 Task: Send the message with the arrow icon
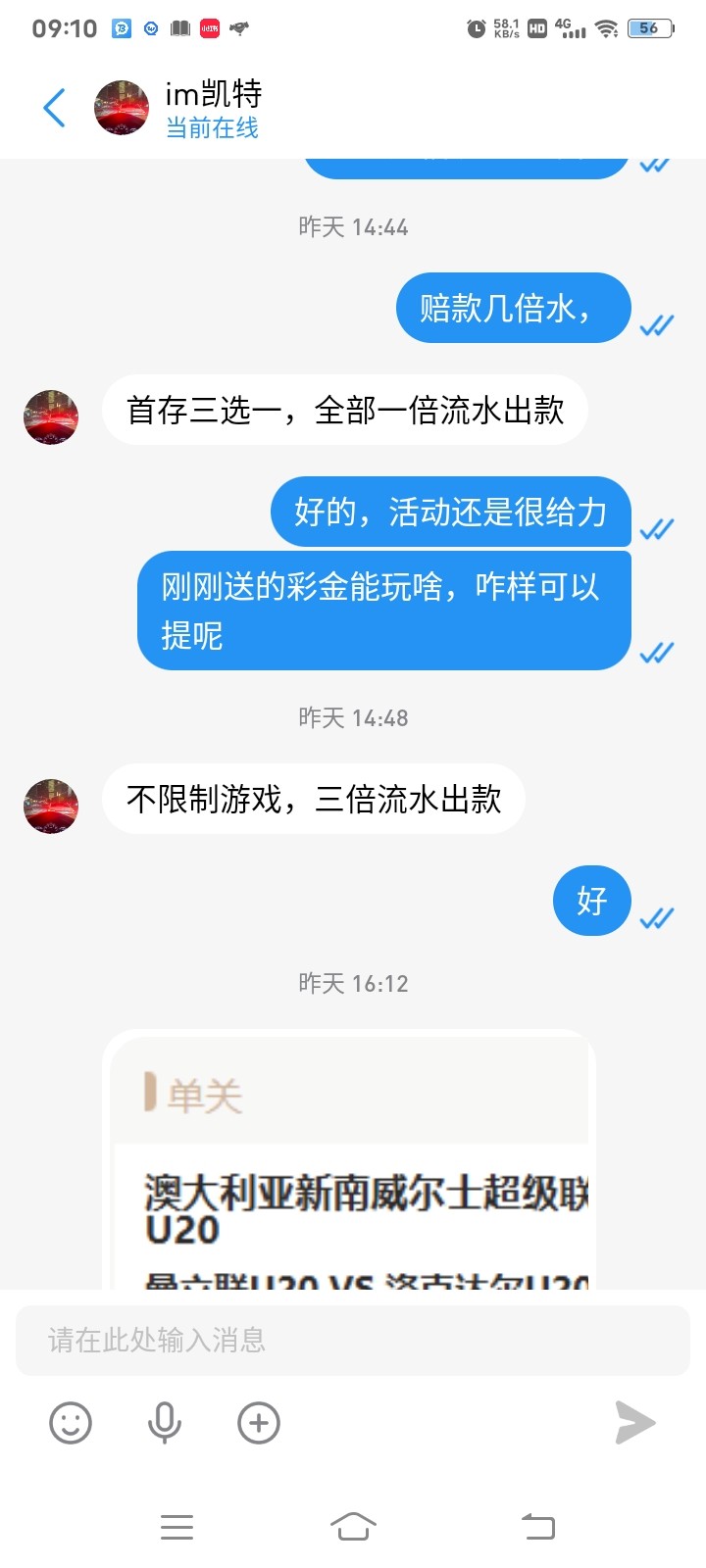tap(634, 1423)
